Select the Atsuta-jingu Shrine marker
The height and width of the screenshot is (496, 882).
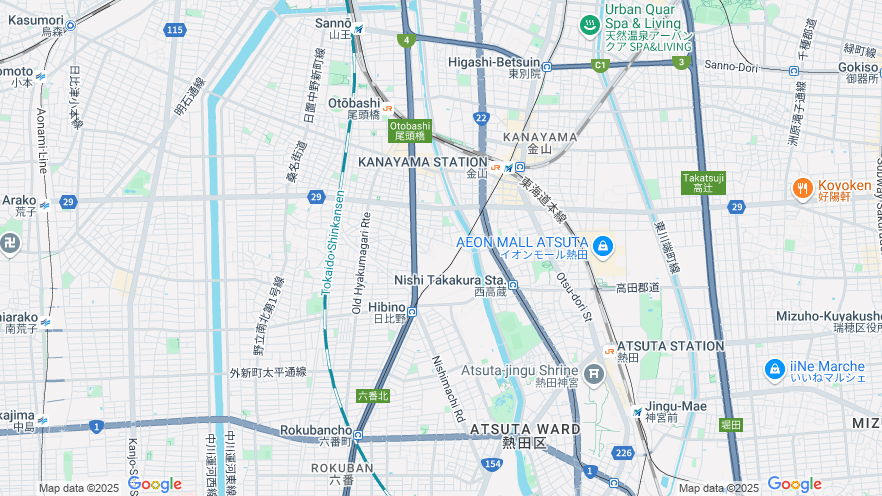tap(594, 375)
